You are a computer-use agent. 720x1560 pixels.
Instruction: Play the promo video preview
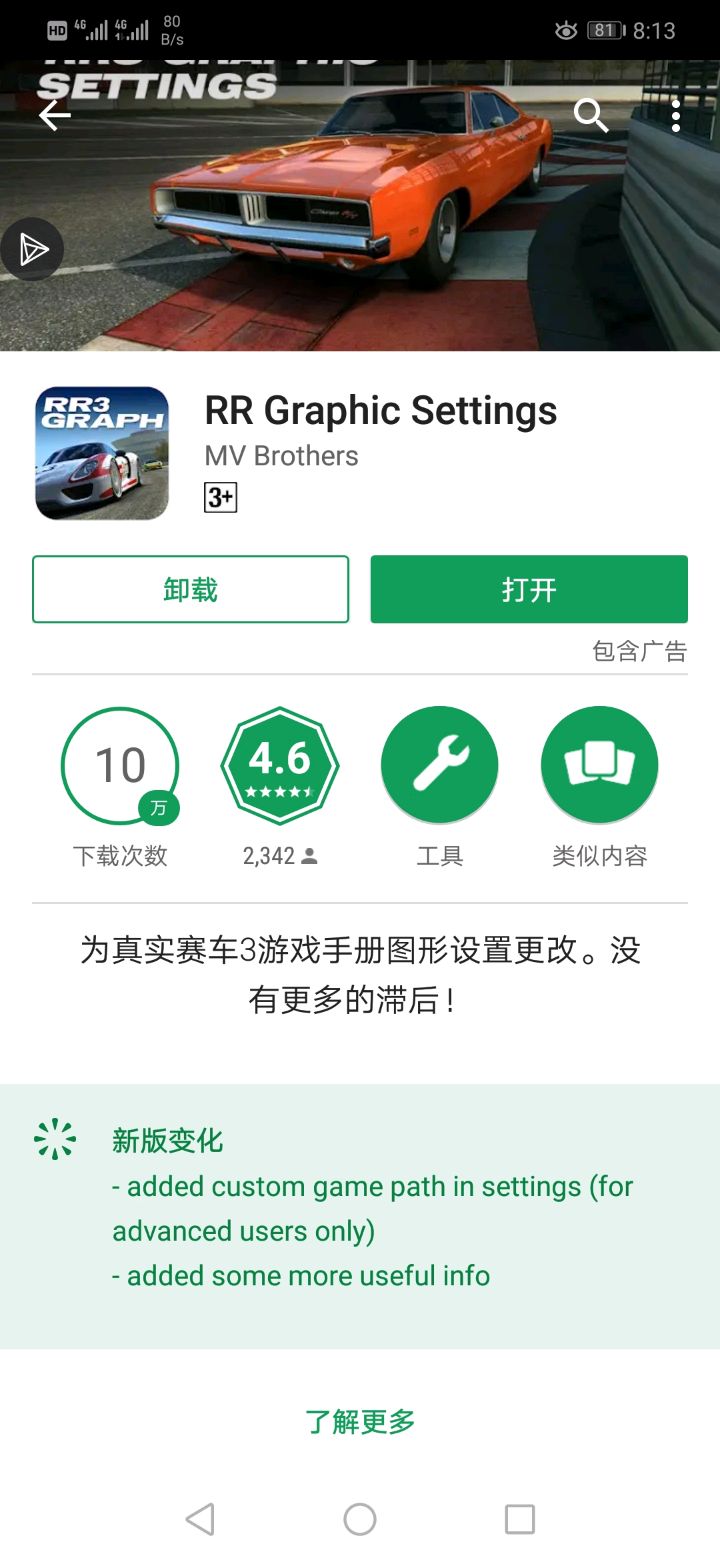[32, 249]
